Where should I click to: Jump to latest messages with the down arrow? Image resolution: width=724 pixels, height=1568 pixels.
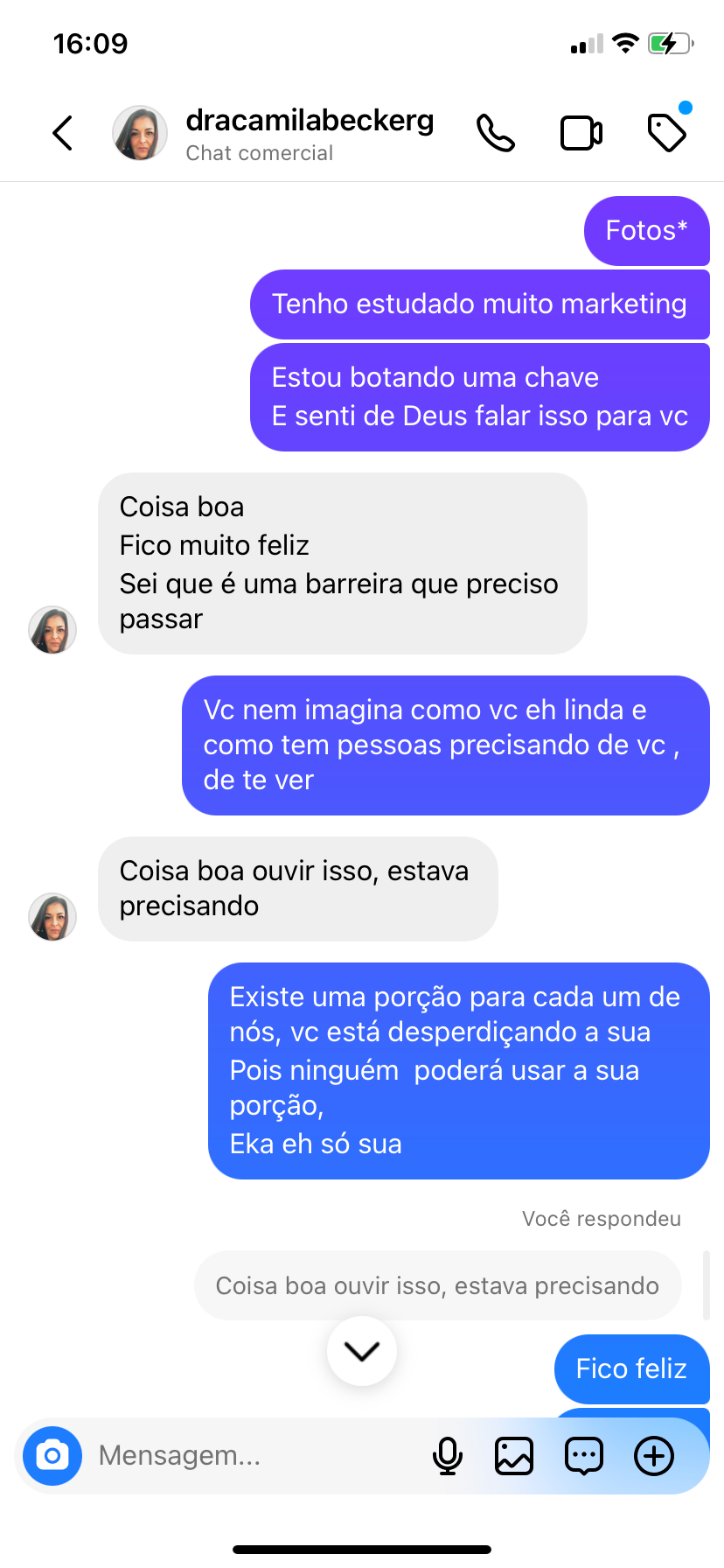361,1351
